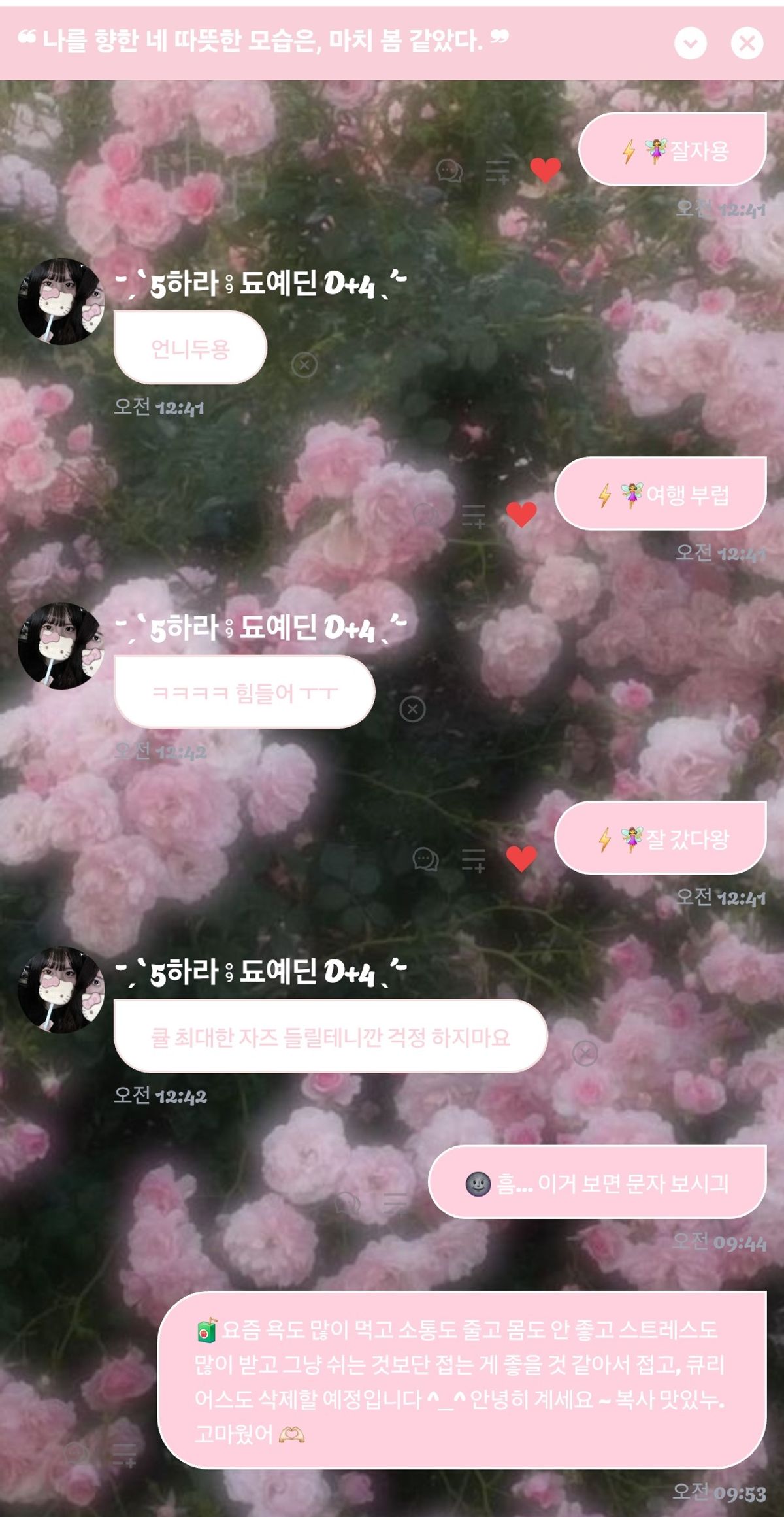Image resolution: width=784 pixels, height=1517 pixels.
Task: Expand the chevron in the pink header
Action: click(x=690, y=44)
